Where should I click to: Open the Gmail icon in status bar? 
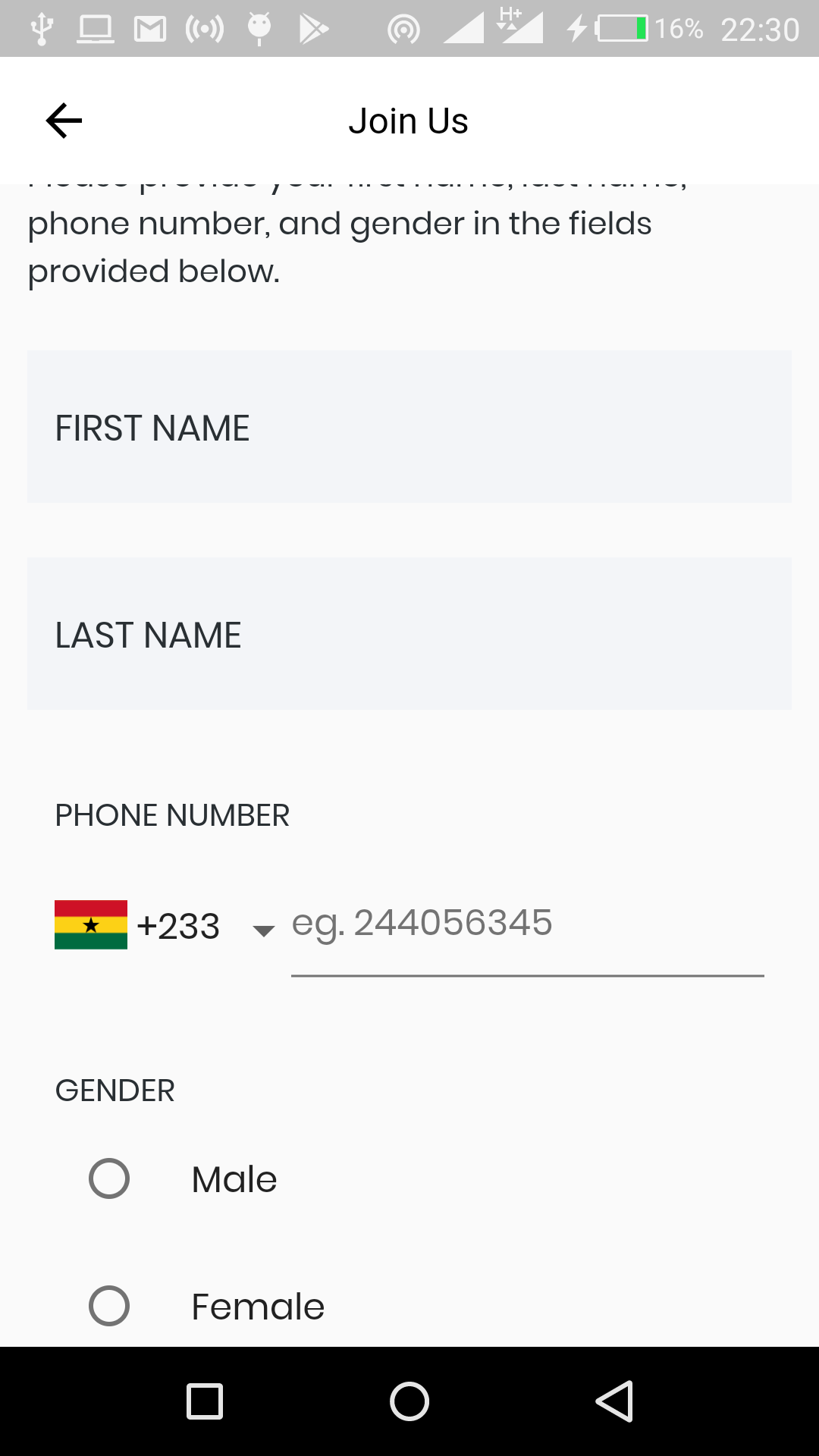[149, 29]
